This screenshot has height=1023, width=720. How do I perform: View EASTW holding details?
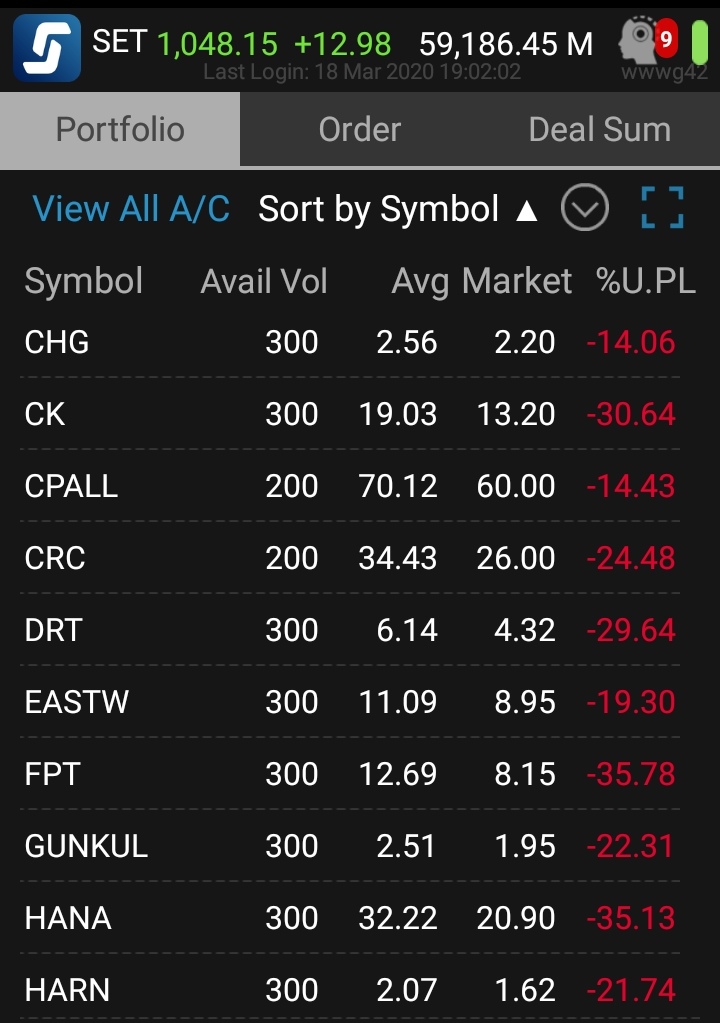point(350,702)
